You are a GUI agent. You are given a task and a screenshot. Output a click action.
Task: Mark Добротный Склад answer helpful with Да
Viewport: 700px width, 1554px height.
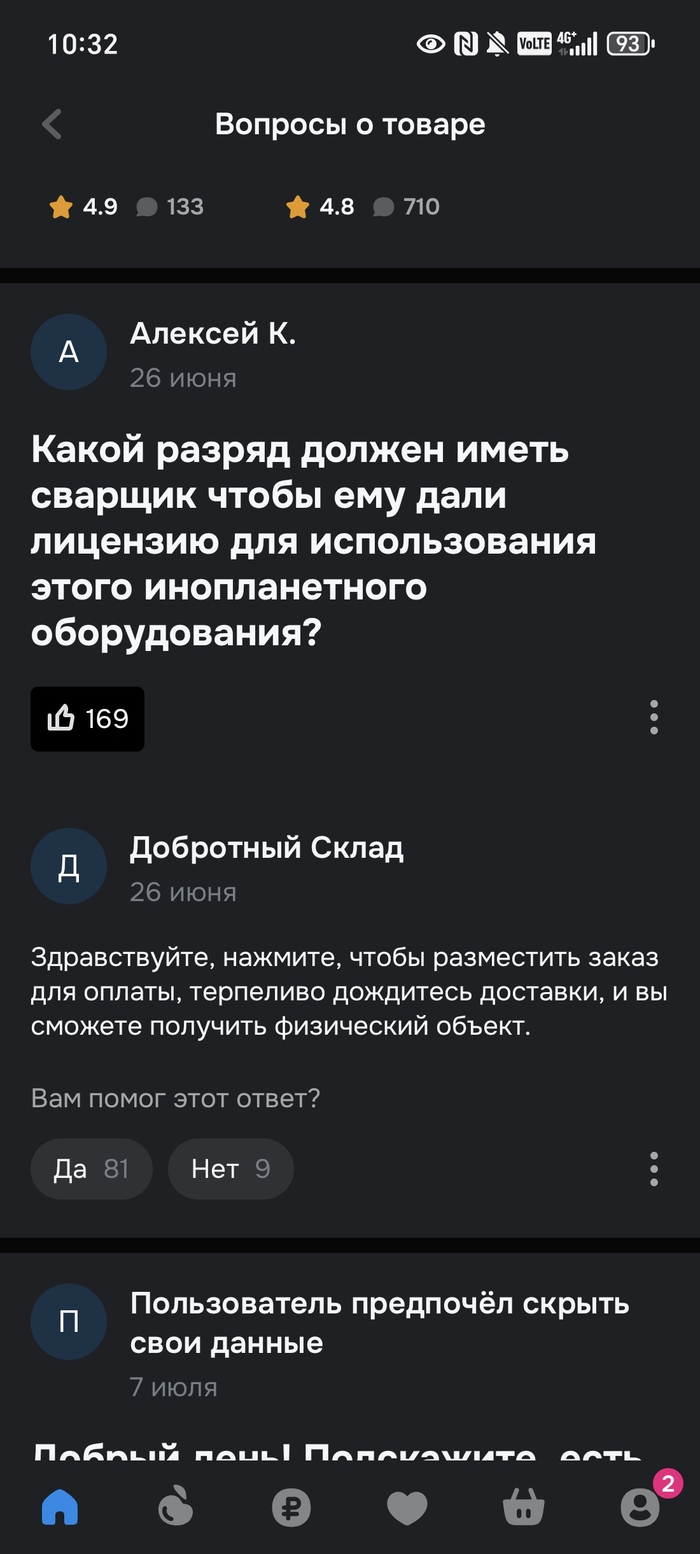pos(91,1169)
